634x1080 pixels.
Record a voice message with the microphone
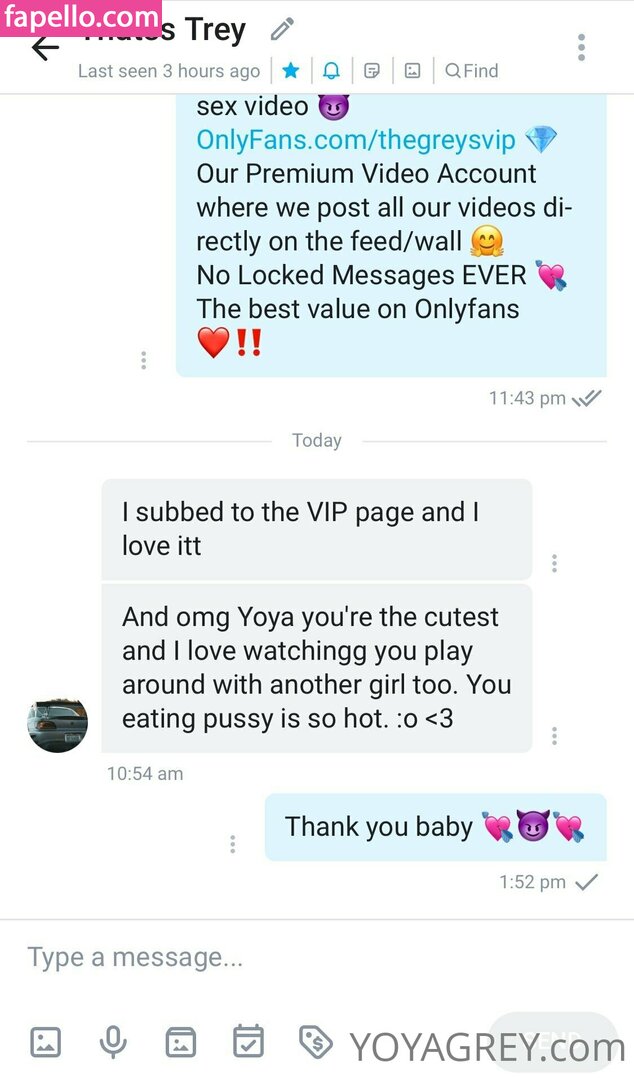113,1042
